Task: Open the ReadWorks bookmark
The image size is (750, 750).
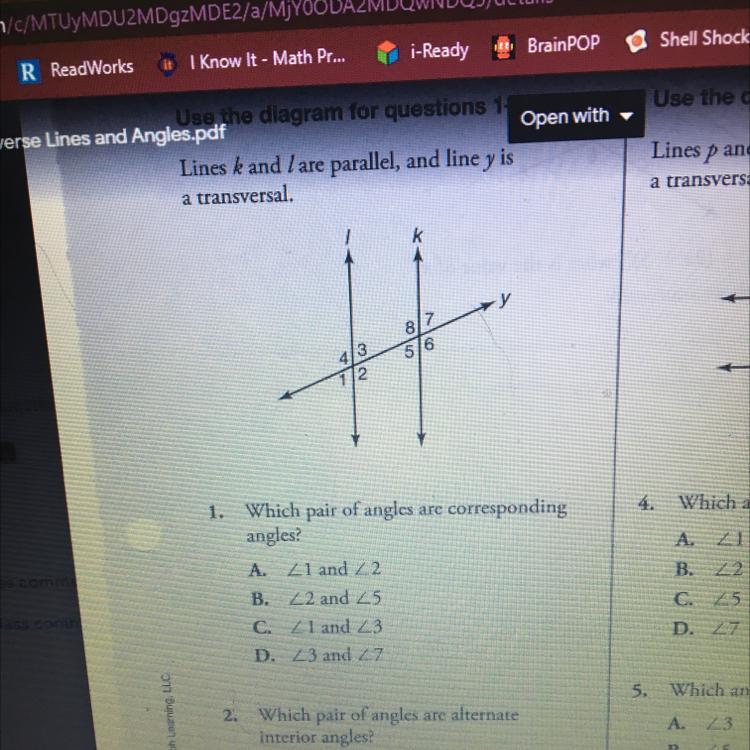Action: point(76,70)
